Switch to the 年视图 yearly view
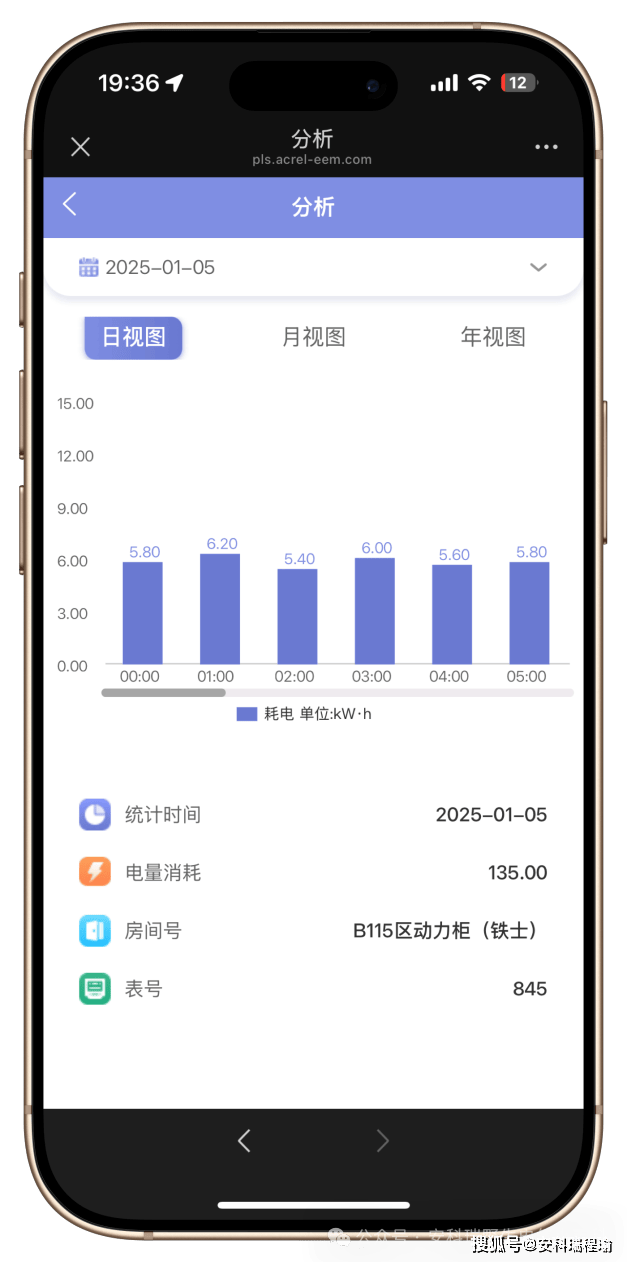 tap(492, 337)
